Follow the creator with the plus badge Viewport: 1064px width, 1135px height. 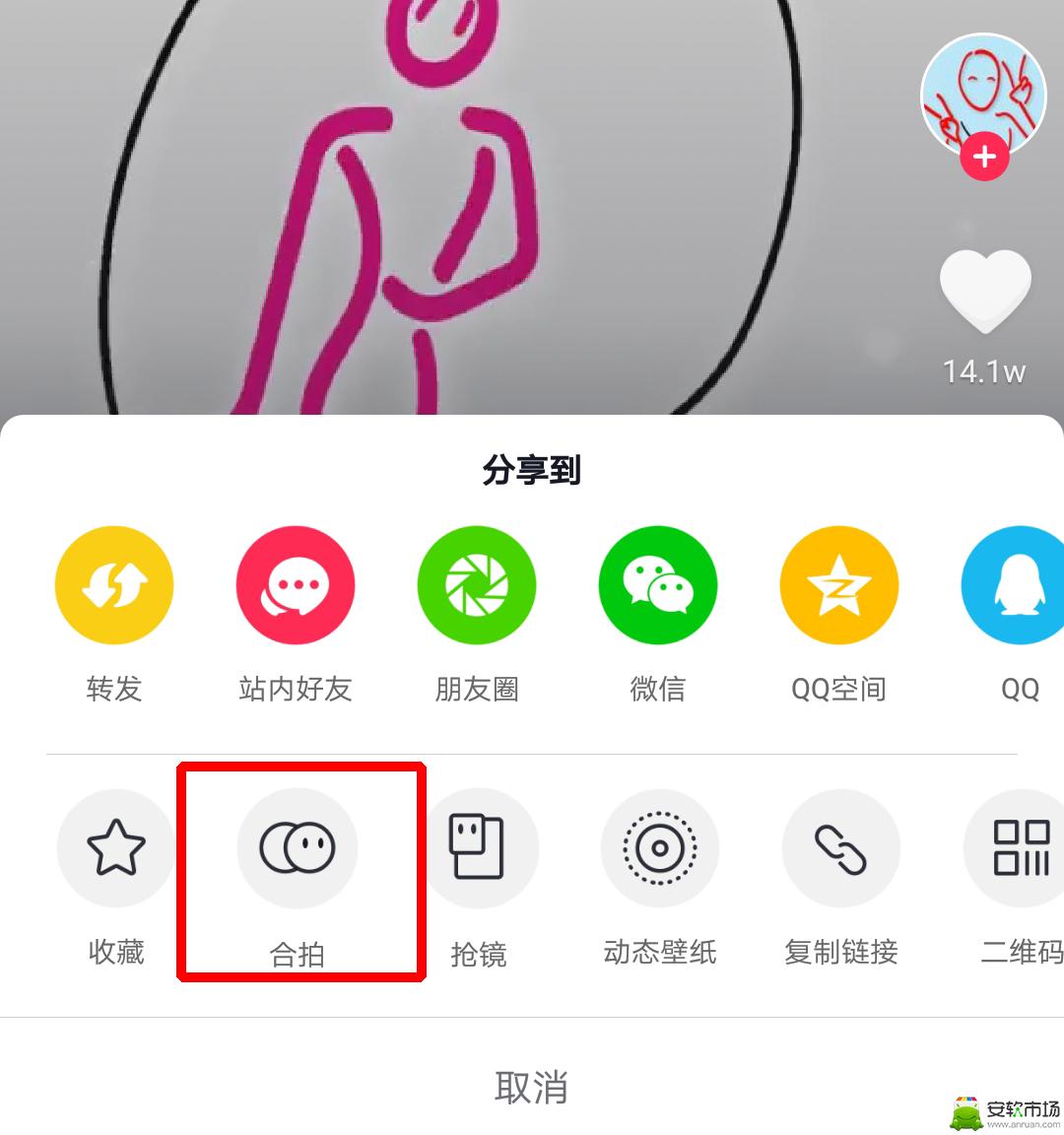984,157
